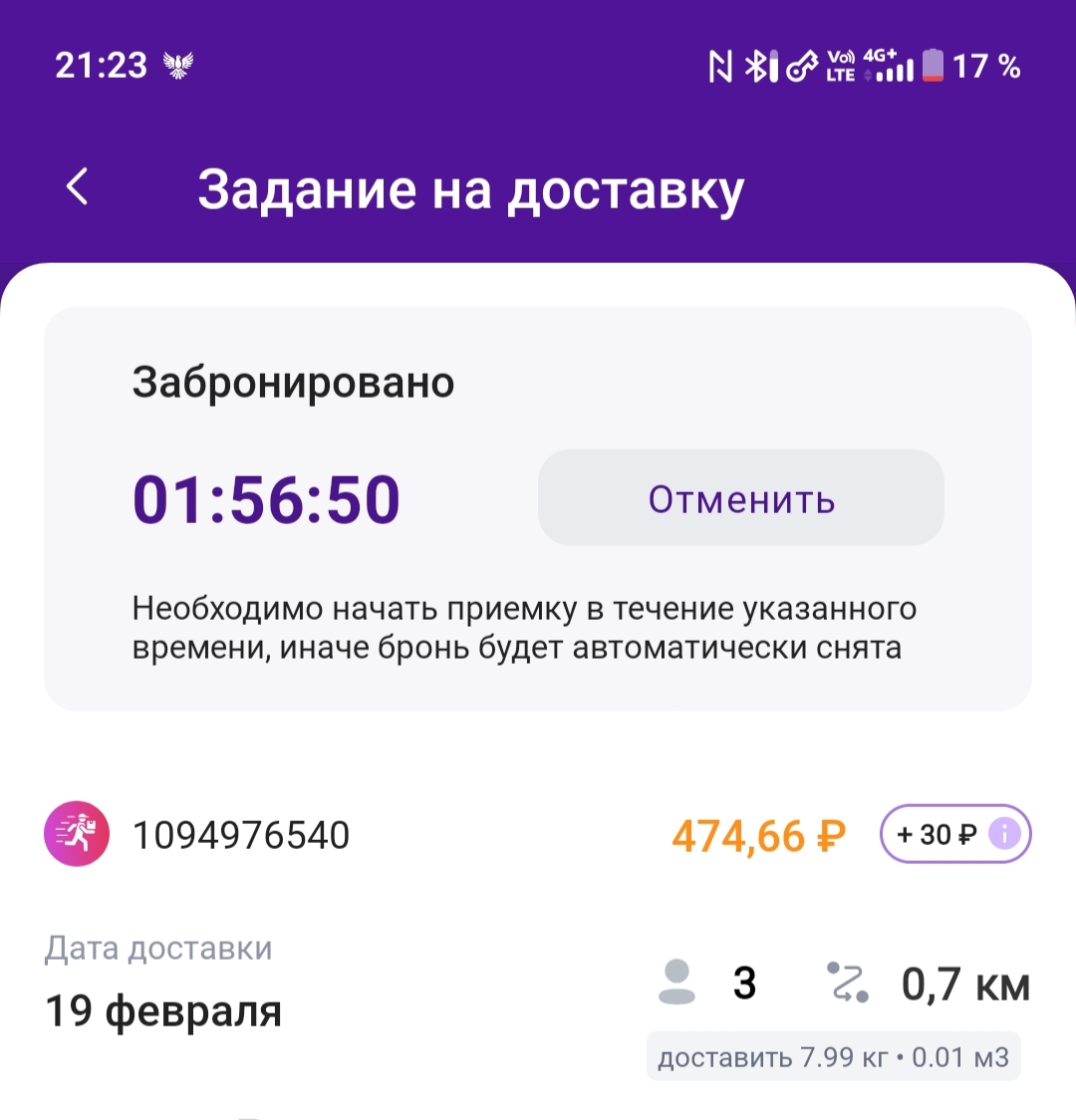Go back from the delivery task screen

tap(78, 186)
